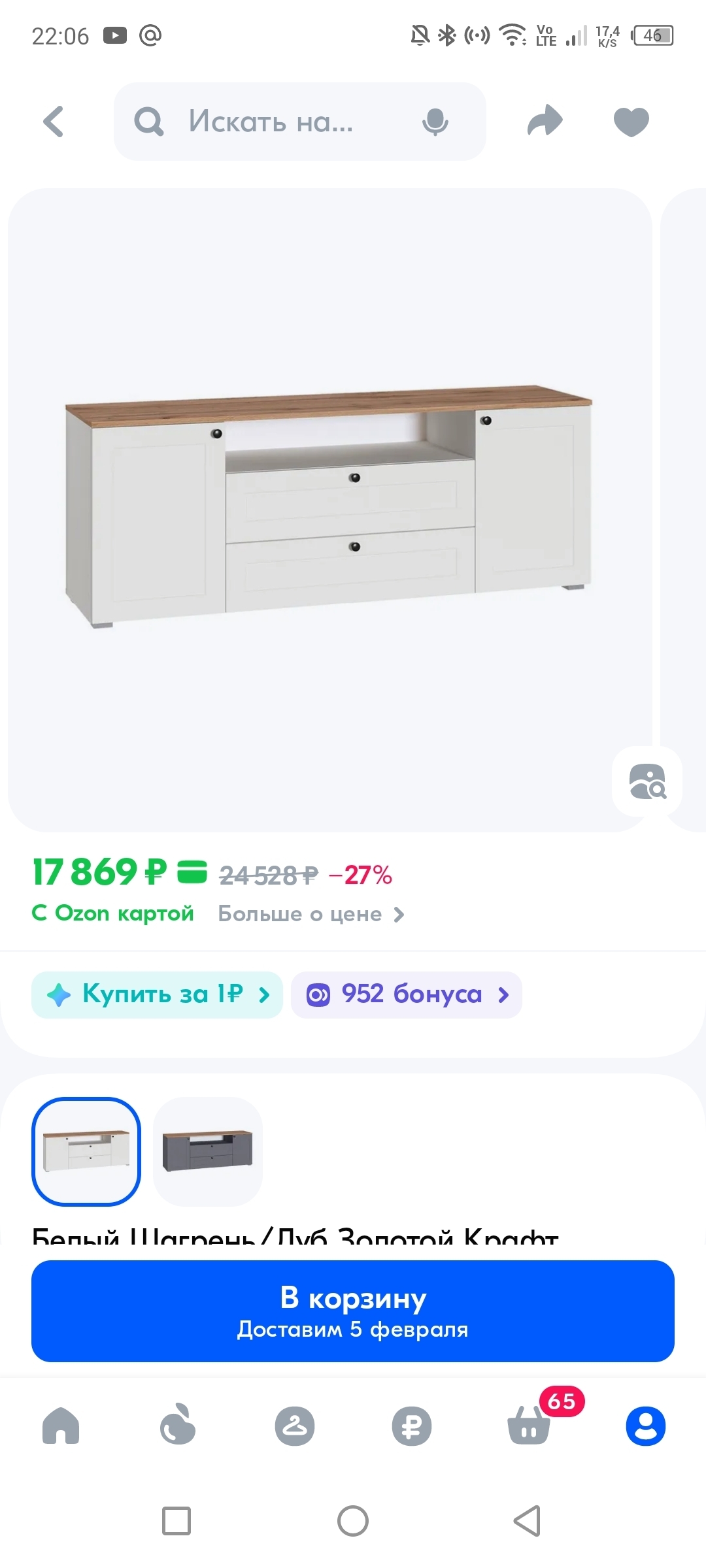The image size is (706, 1568).
Task: Start voice search with the microphone
Action: point(435,122)
